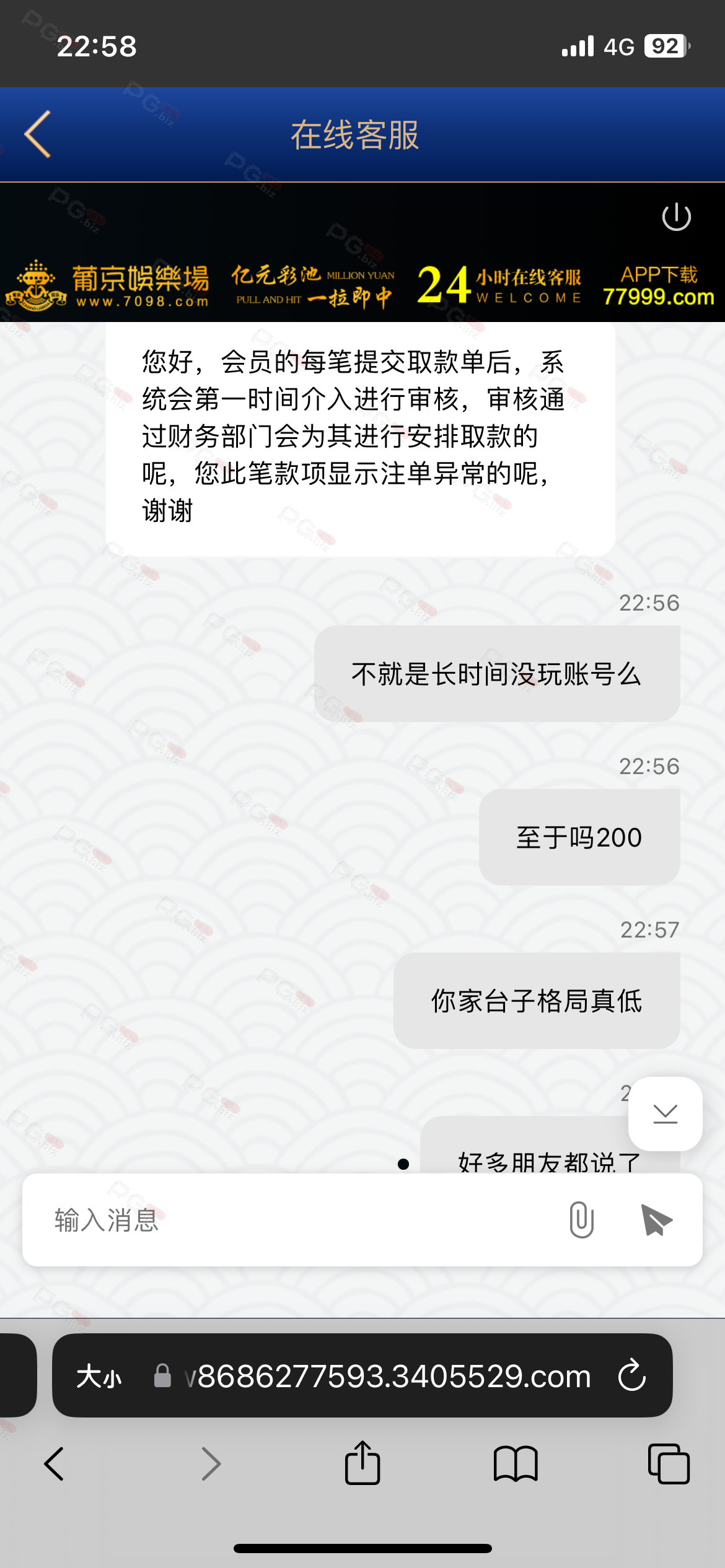Reload the page in the address bar
This screenshot has height=1568, width=725.
pos(632,1375)
